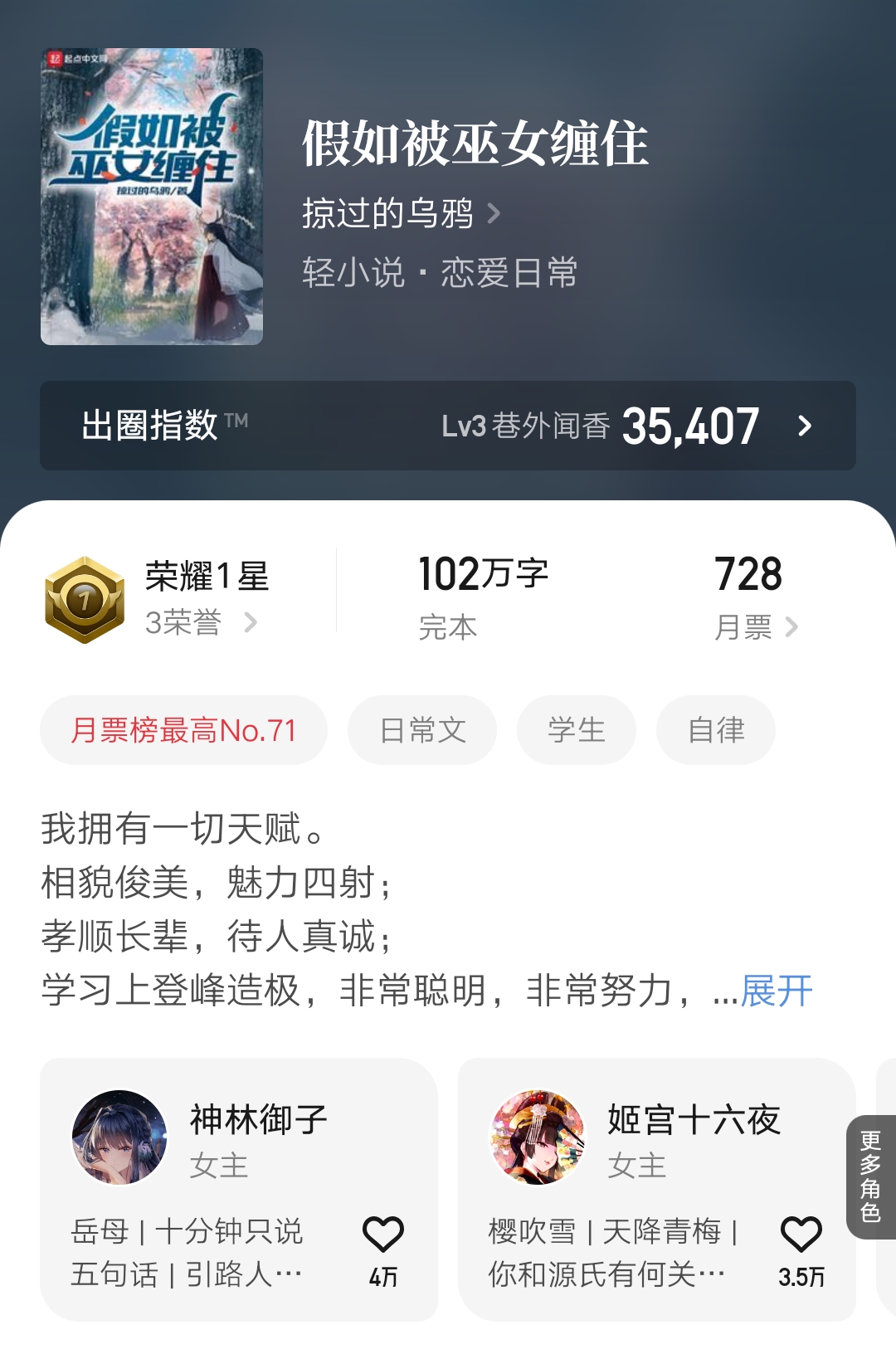Select the 自律 tag

coord(715,729)
